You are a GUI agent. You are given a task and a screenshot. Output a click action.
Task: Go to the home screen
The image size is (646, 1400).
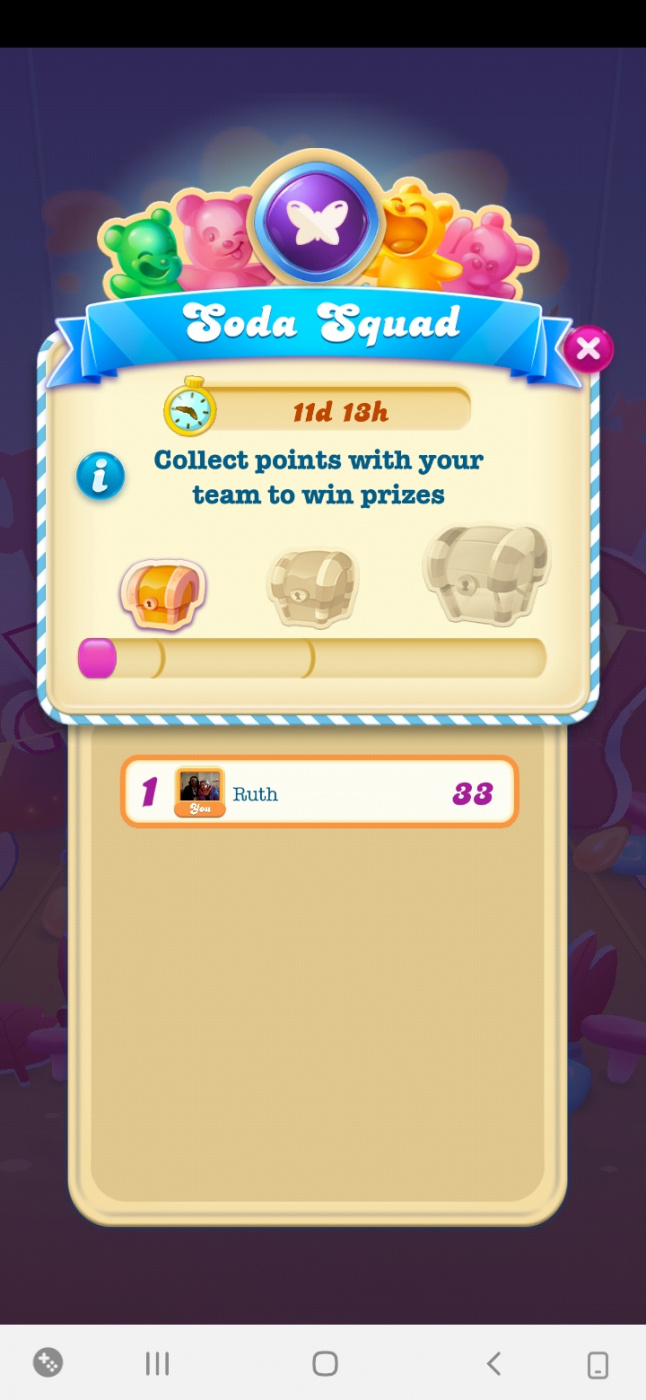325,1363
